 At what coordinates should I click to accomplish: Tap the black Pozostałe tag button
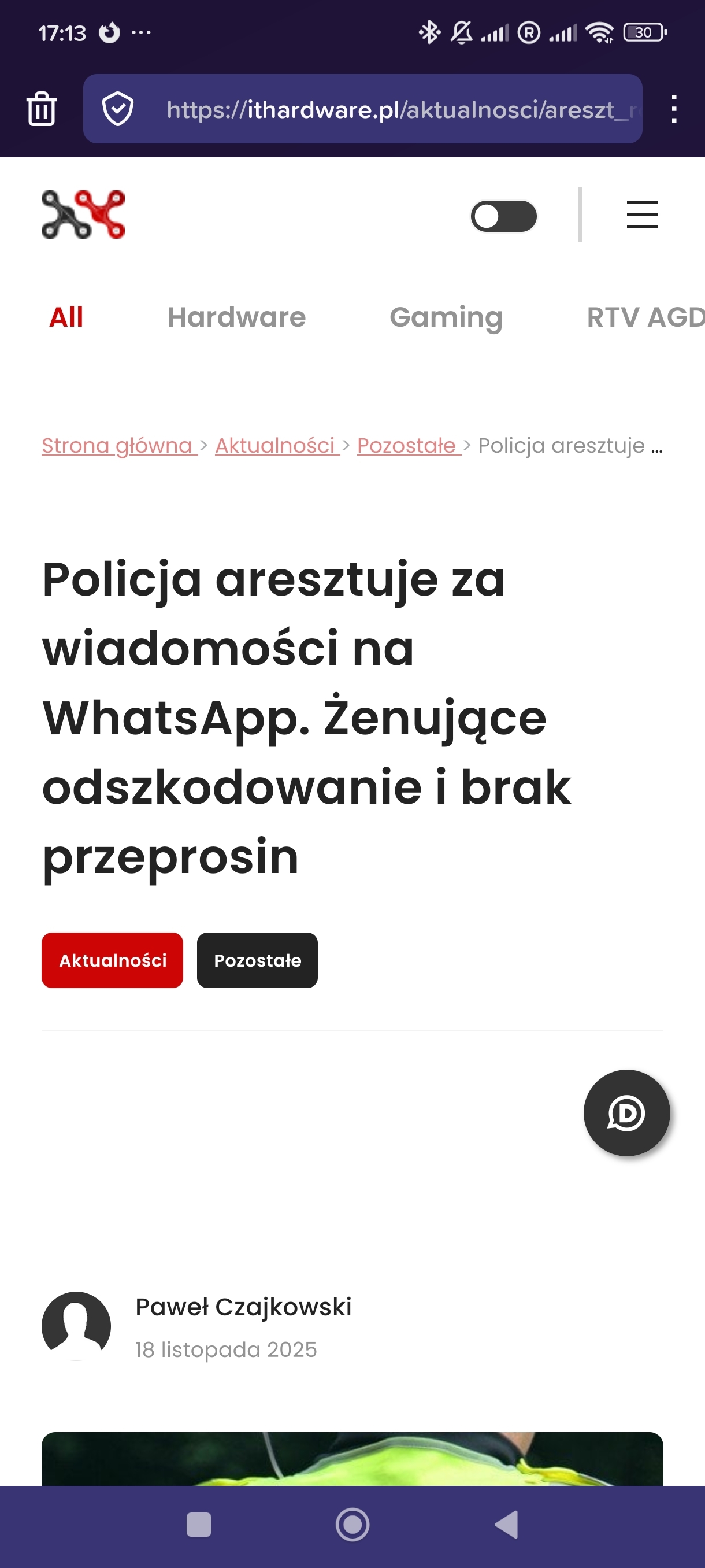(x=257, y=960)
